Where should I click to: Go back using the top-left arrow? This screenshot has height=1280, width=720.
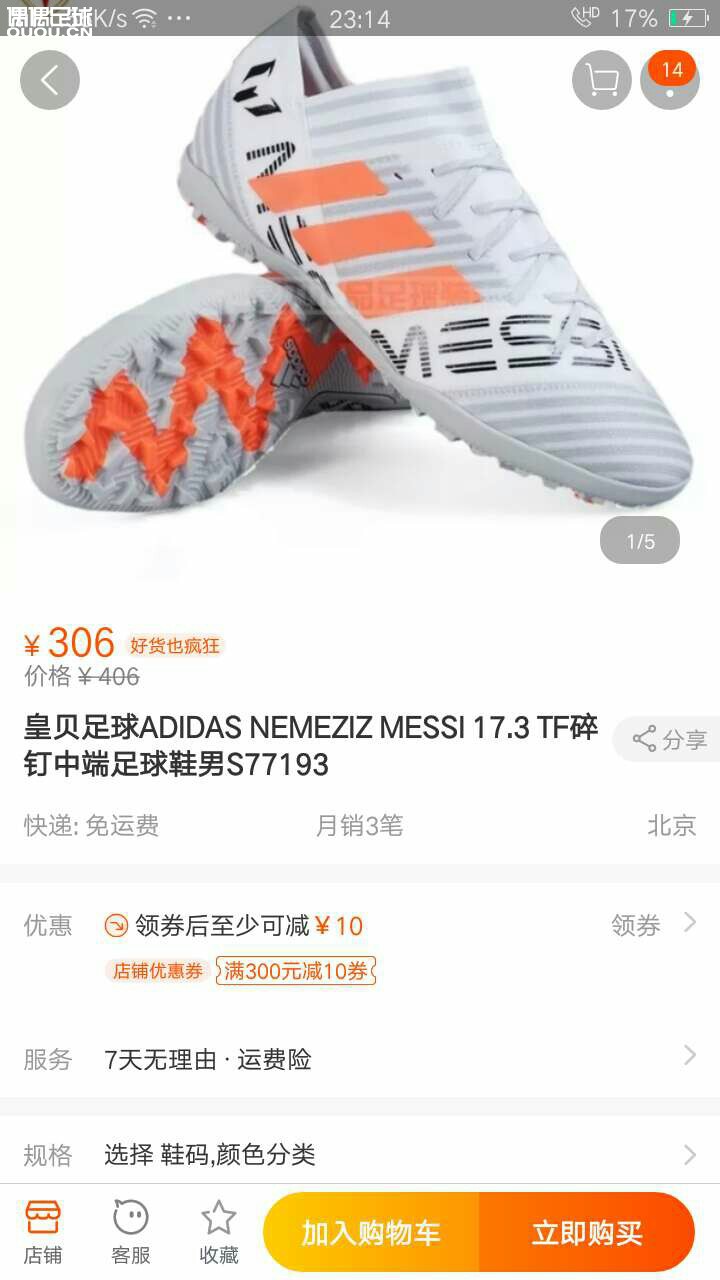(x=49, y=80)
